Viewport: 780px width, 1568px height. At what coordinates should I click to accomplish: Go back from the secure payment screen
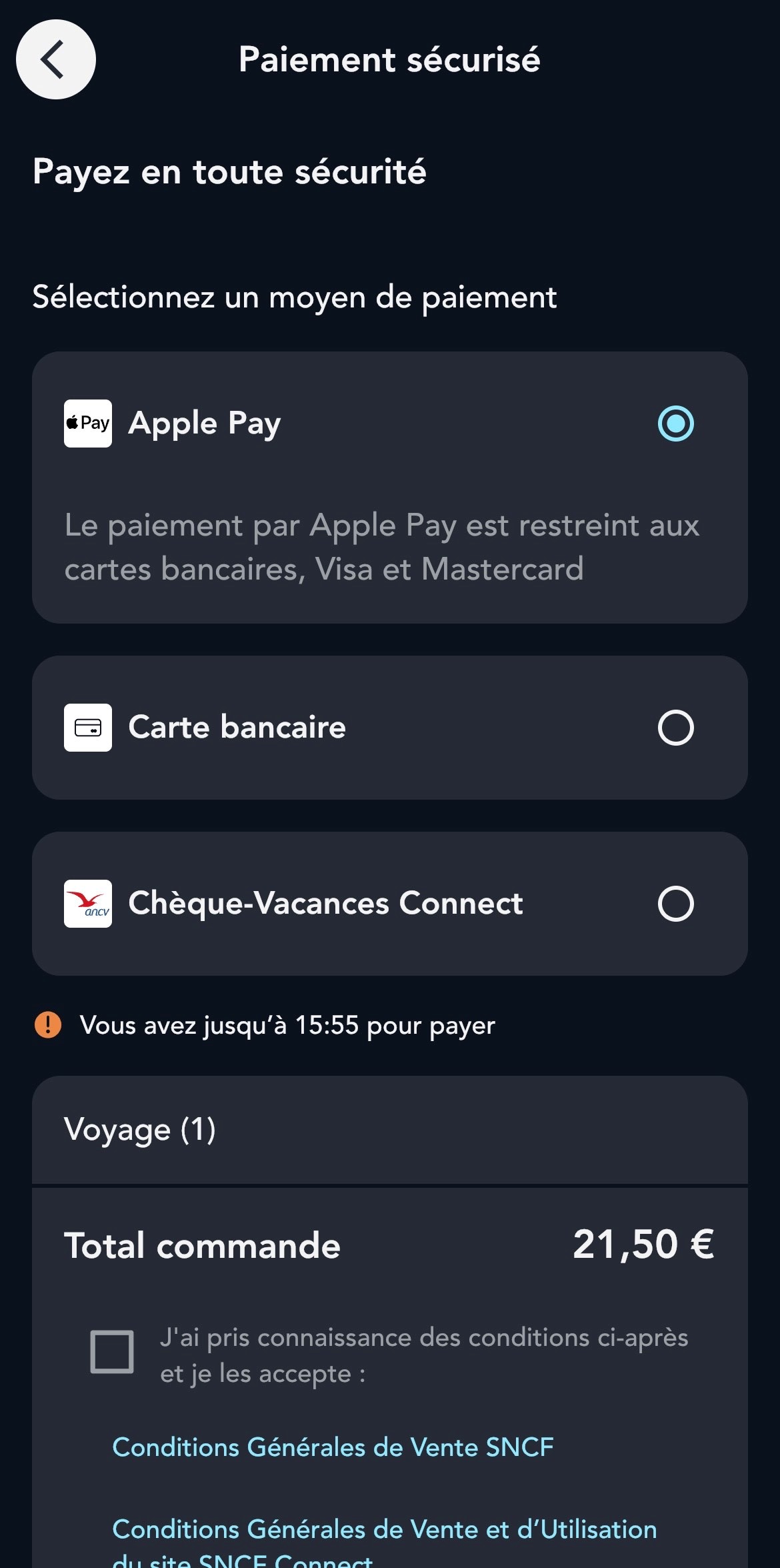[56, 59]
